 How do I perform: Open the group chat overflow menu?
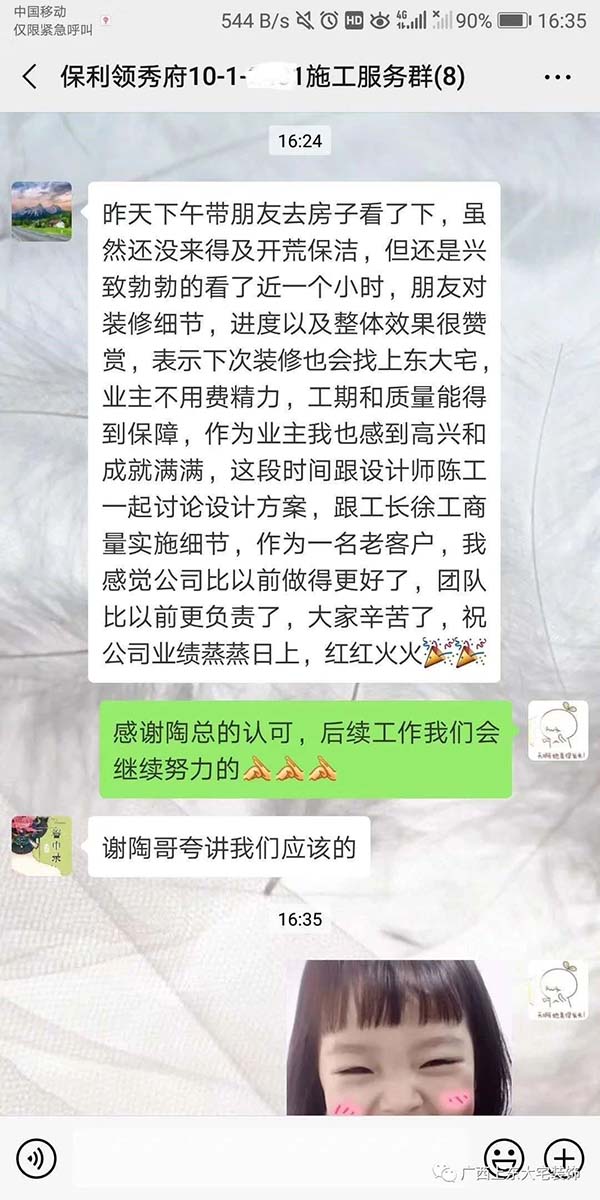pyautogui.click(x=558, y=77)
